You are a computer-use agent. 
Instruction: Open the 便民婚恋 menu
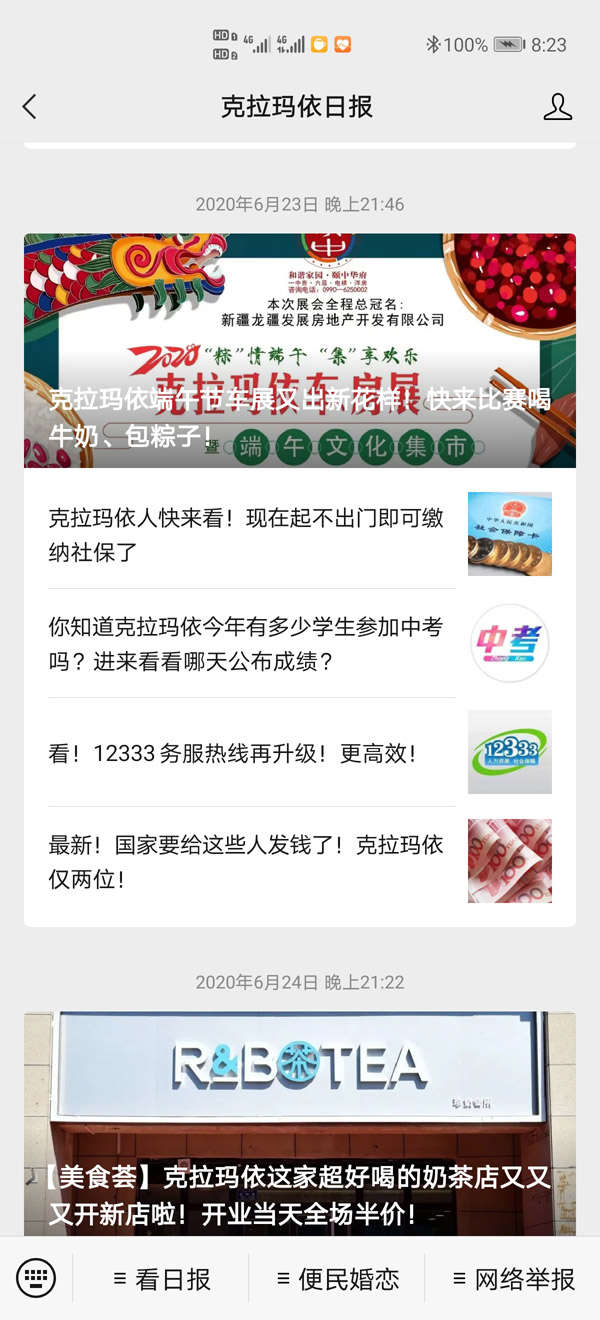338,1278
